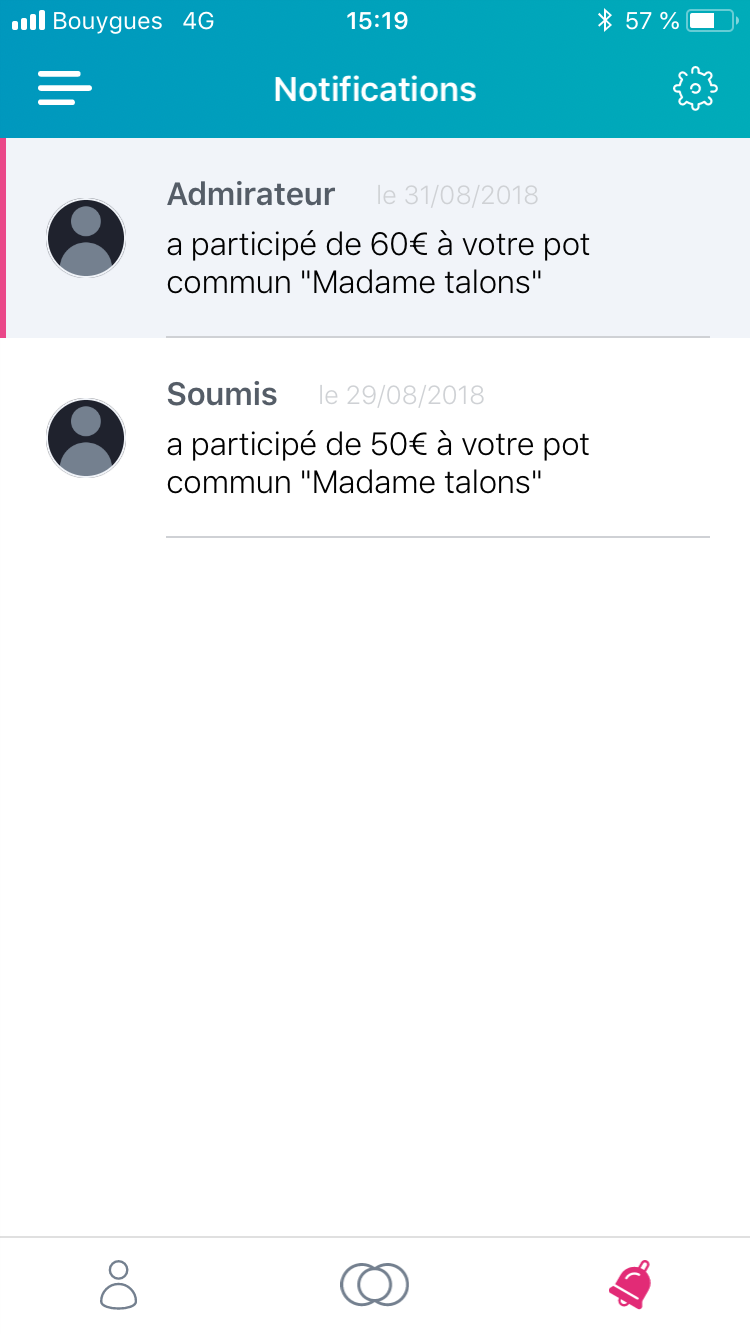Select the notifications bell tab
The height and width of the screenshot is (1334, 750).
tap(631, 1285)
